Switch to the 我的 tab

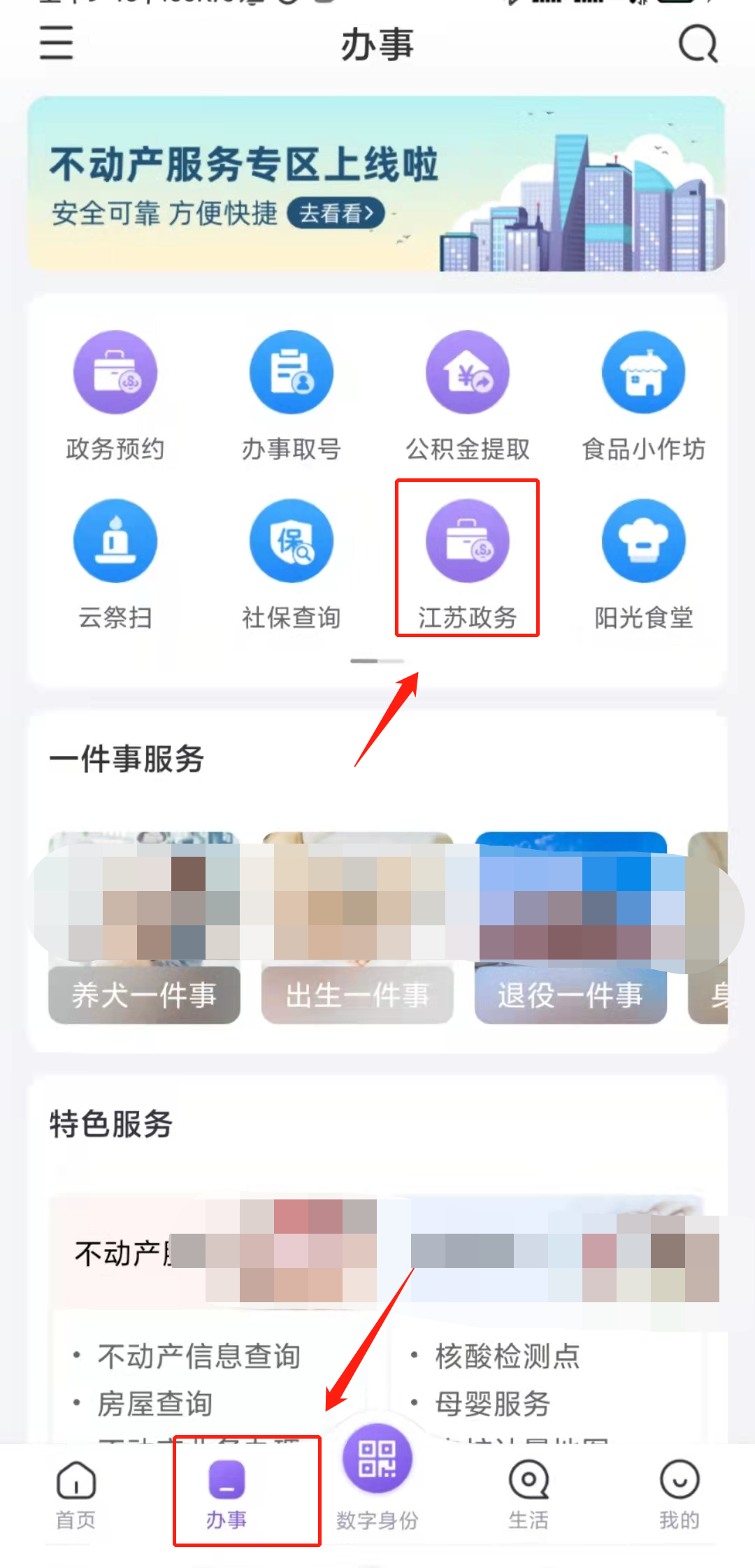coord(679,1495)
